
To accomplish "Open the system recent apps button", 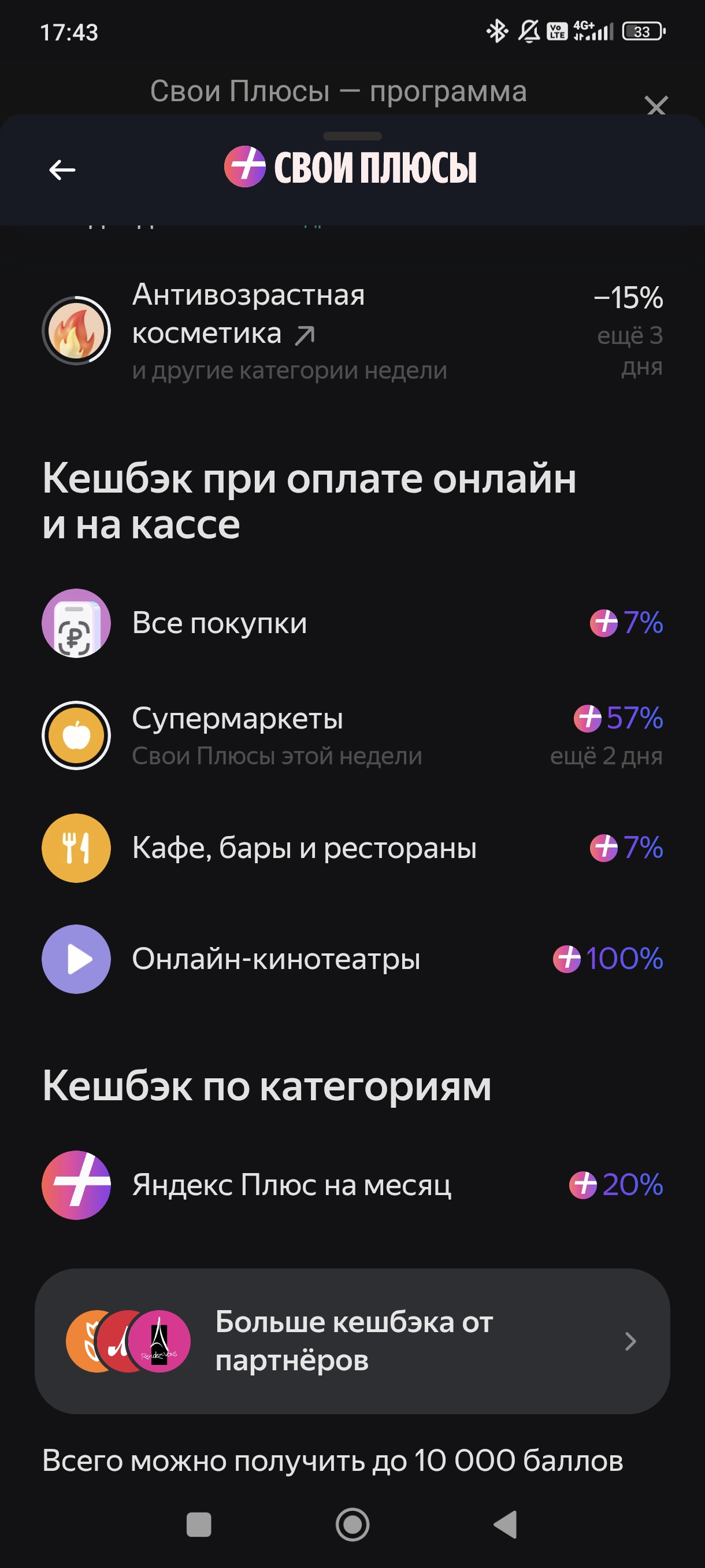I will (199, 1524).
